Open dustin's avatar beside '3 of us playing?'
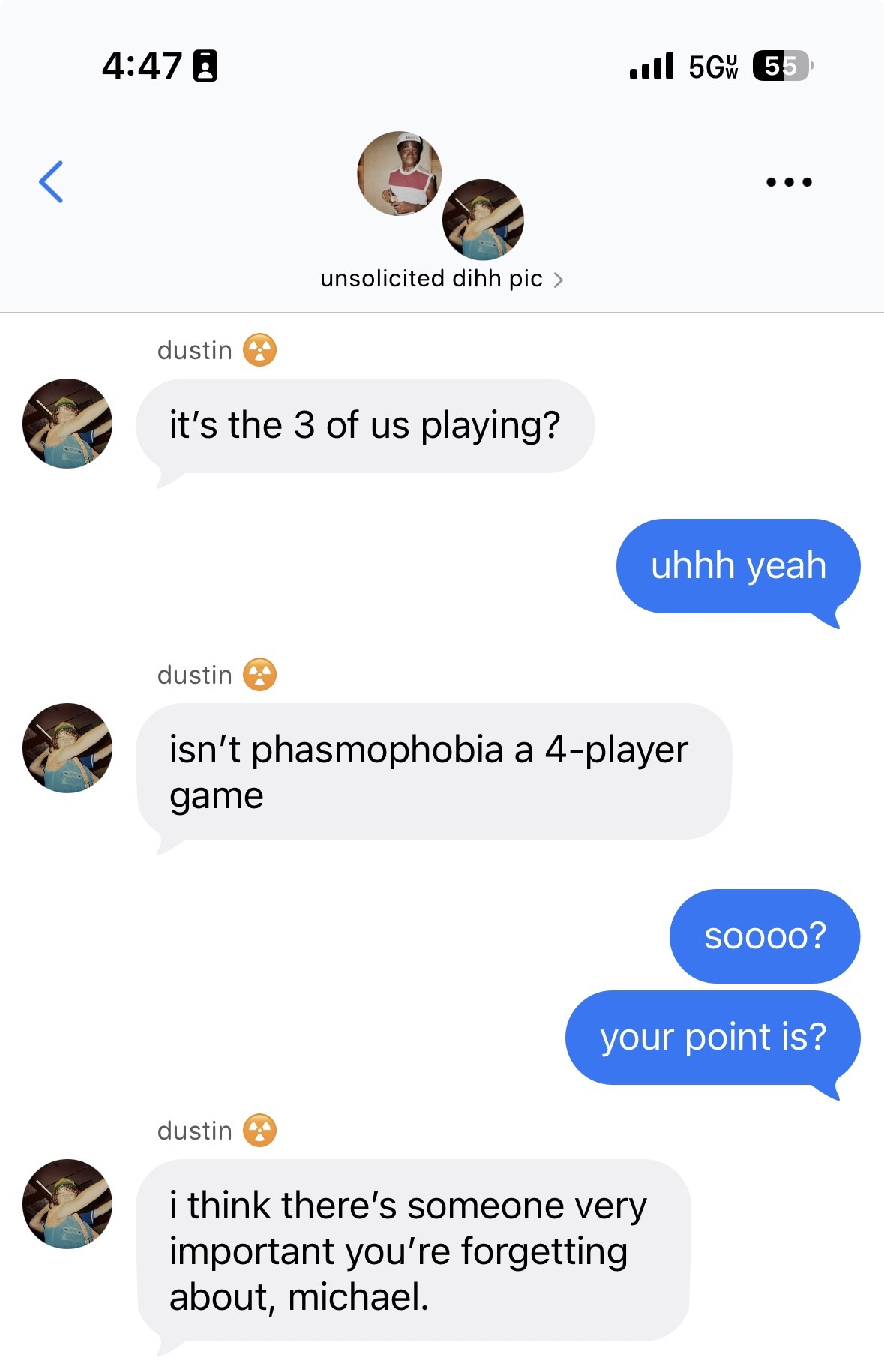 coord(67,424)
